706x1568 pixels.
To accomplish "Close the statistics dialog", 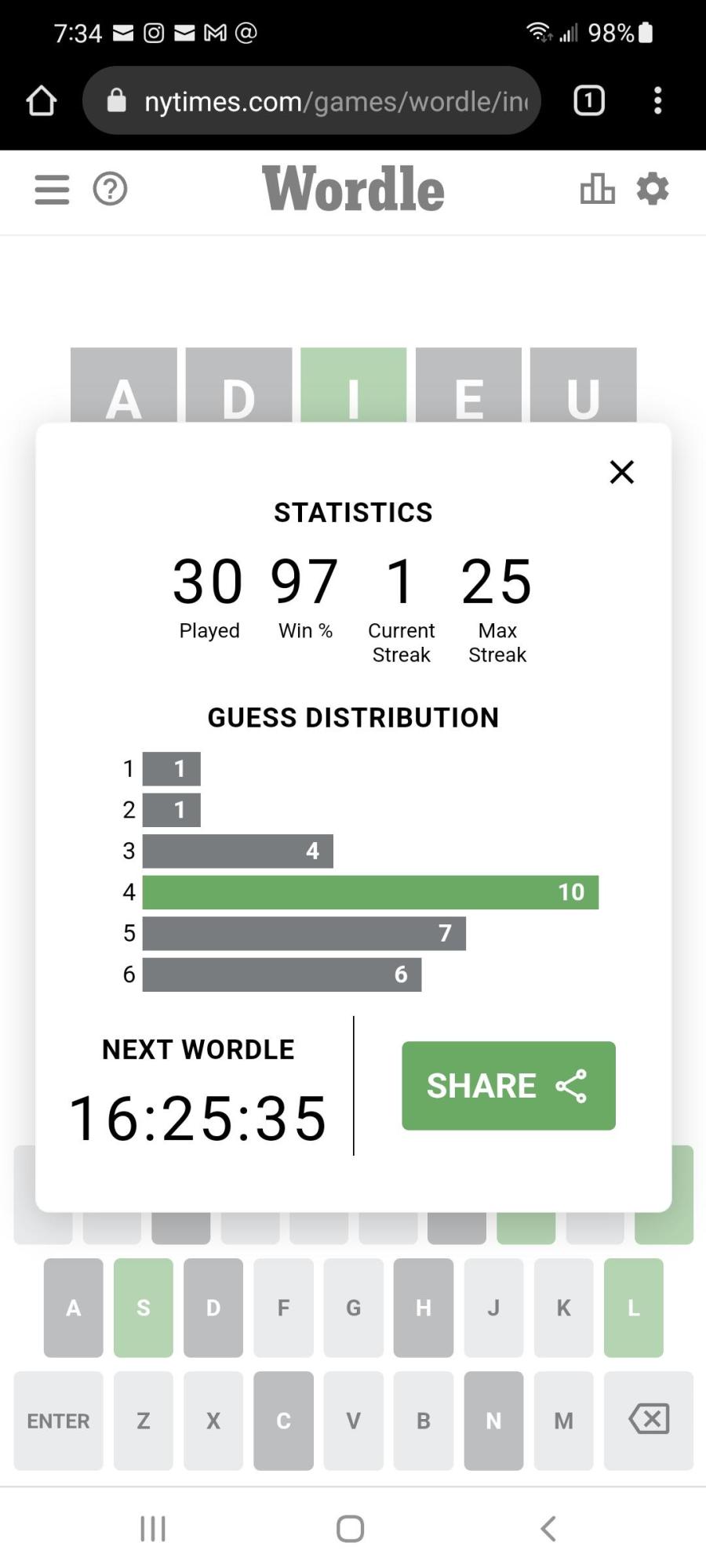I will [x=621, y=472].
